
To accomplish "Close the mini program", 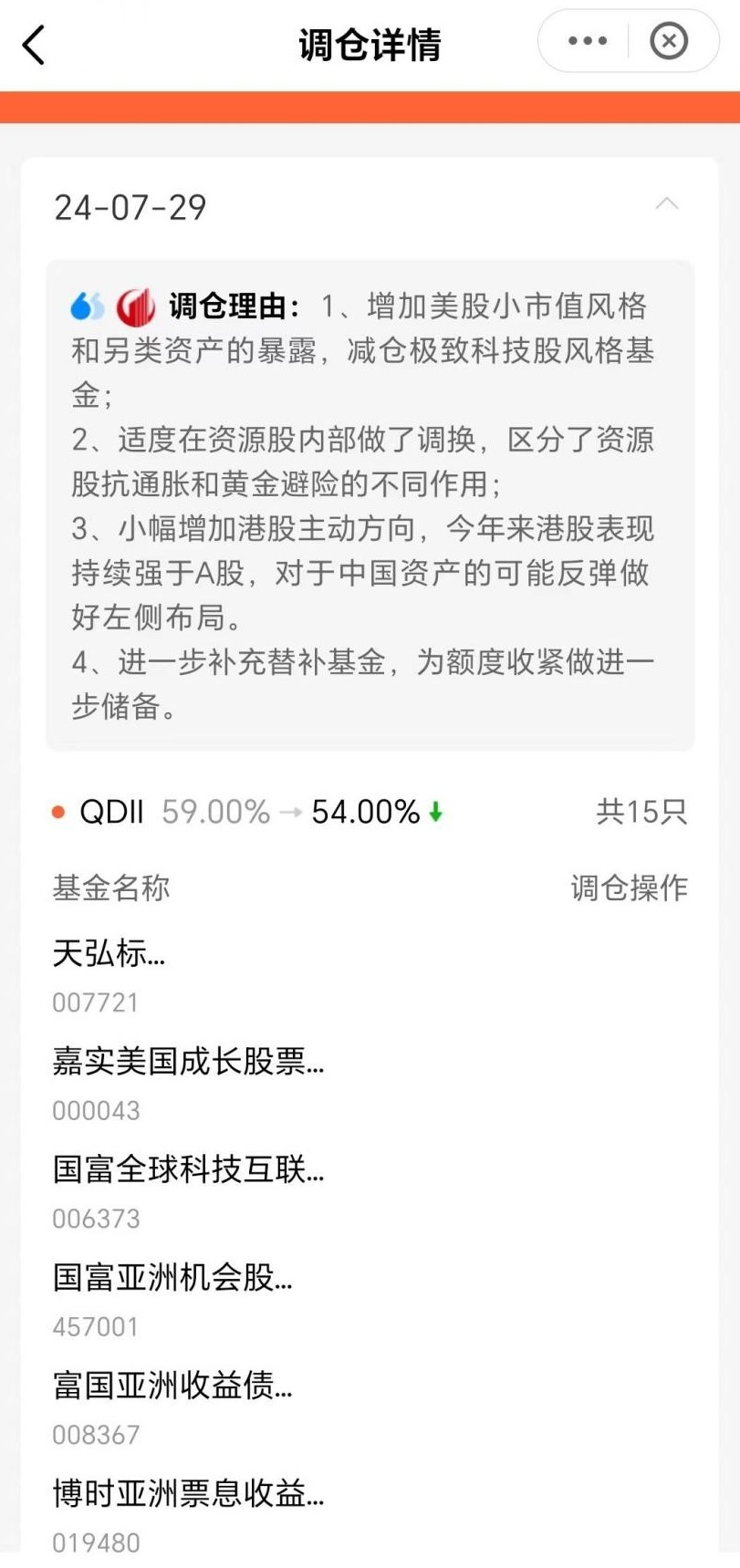I will click(x=669, y=41).
